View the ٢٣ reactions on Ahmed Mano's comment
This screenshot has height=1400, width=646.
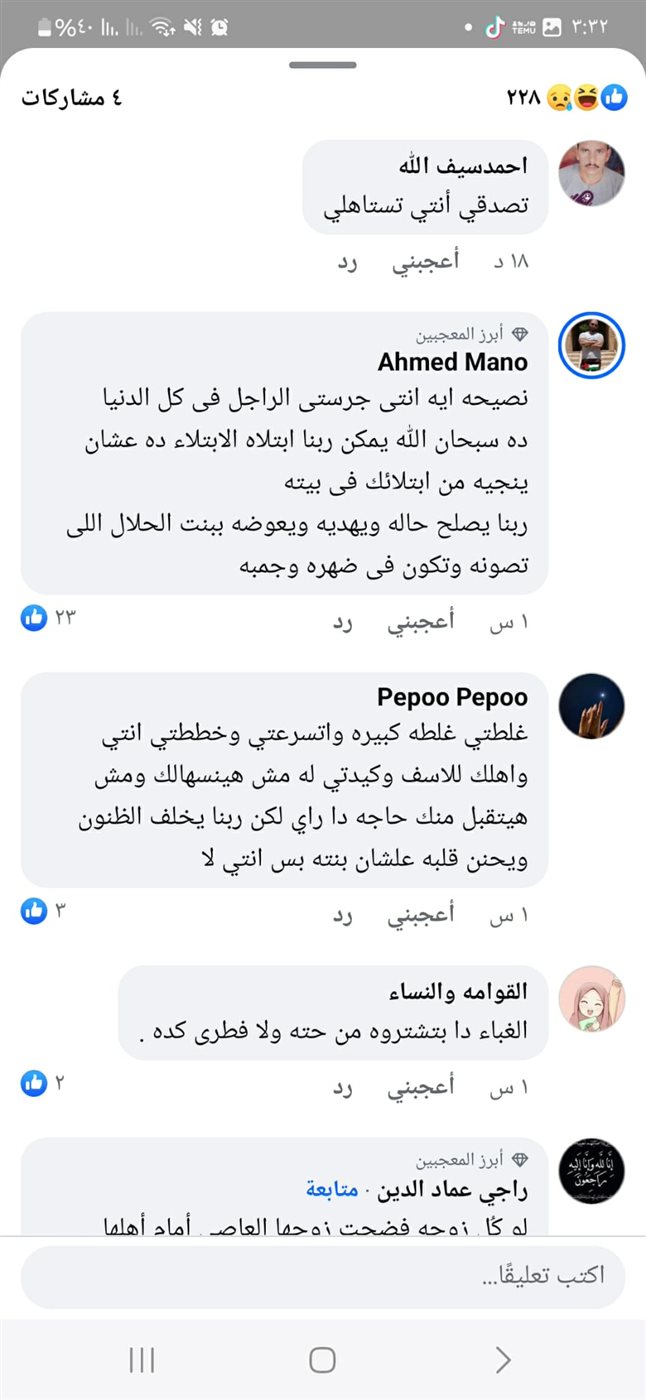pos(49,618)
